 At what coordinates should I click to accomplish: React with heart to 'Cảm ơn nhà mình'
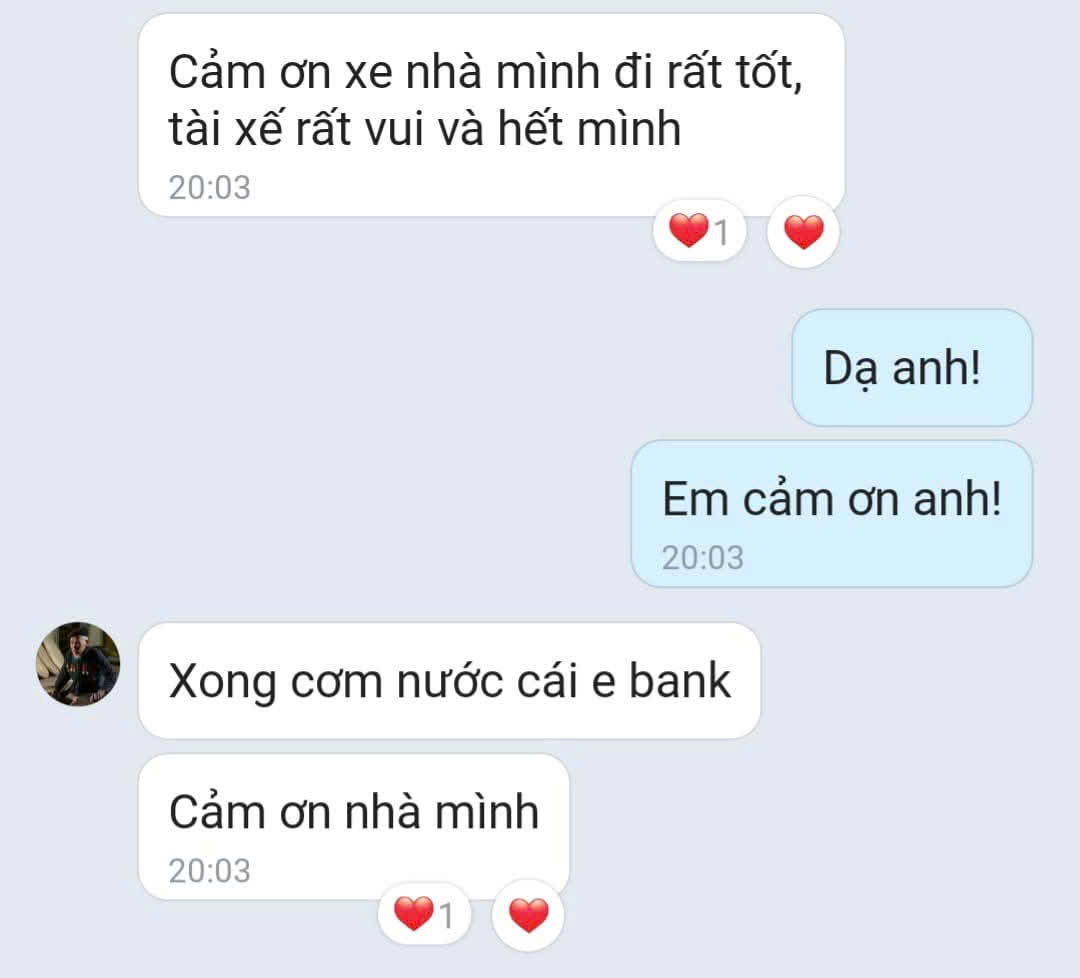(x=528, y=914)
